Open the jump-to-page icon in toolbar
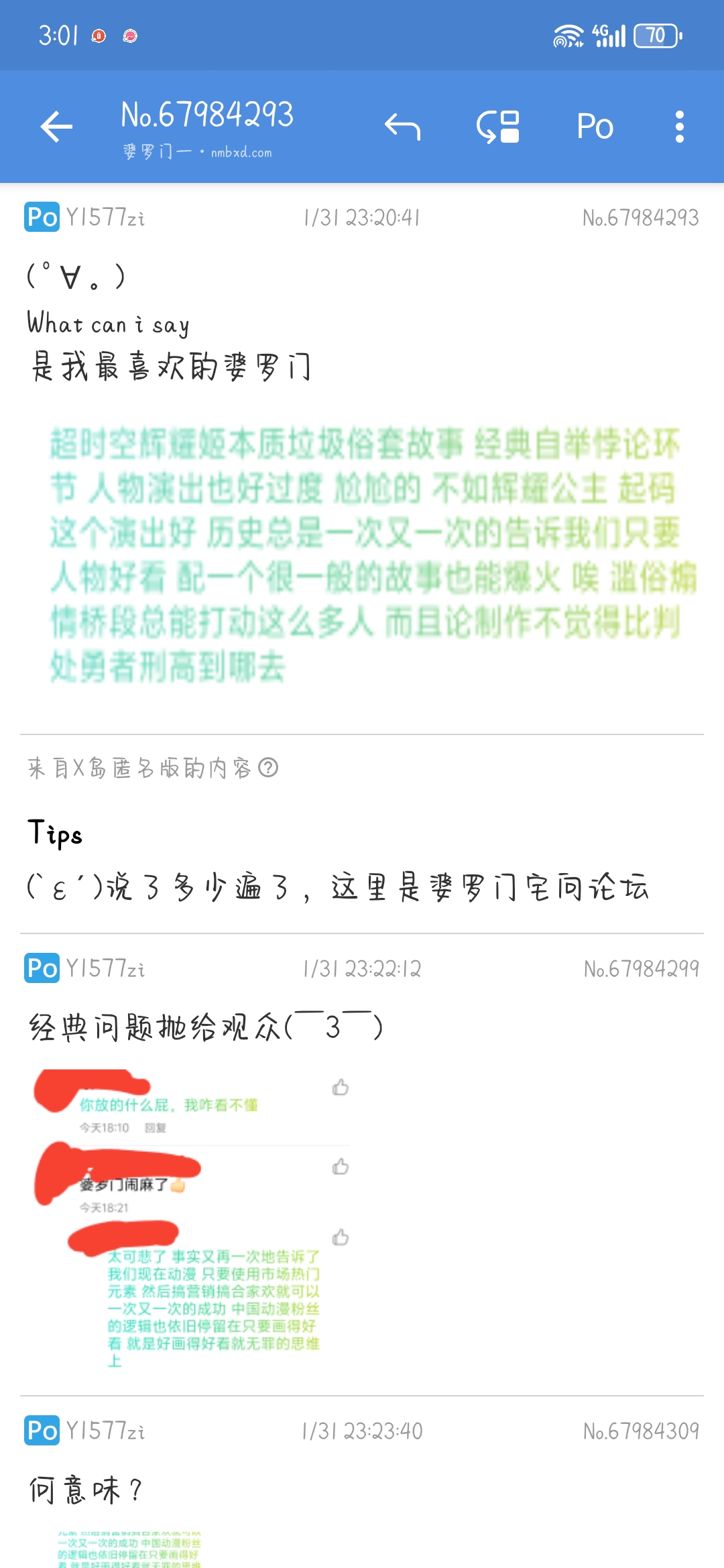This screenshot has width=724, height=1568. 498,127
